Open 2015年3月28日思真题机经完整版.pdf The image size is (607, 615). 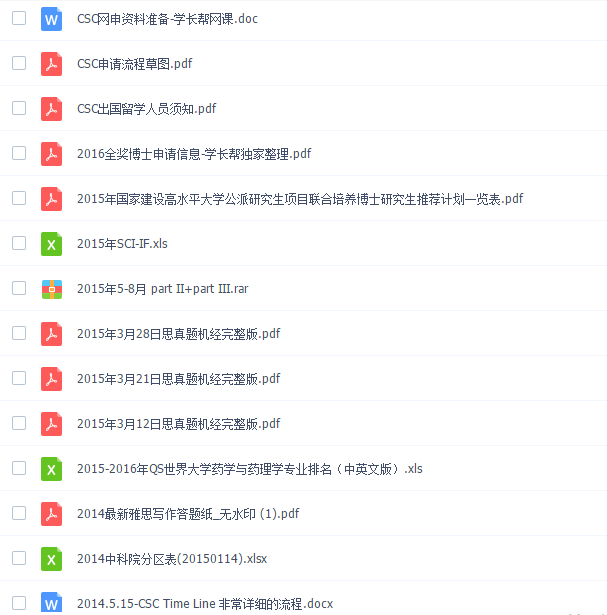pos(178,334)
